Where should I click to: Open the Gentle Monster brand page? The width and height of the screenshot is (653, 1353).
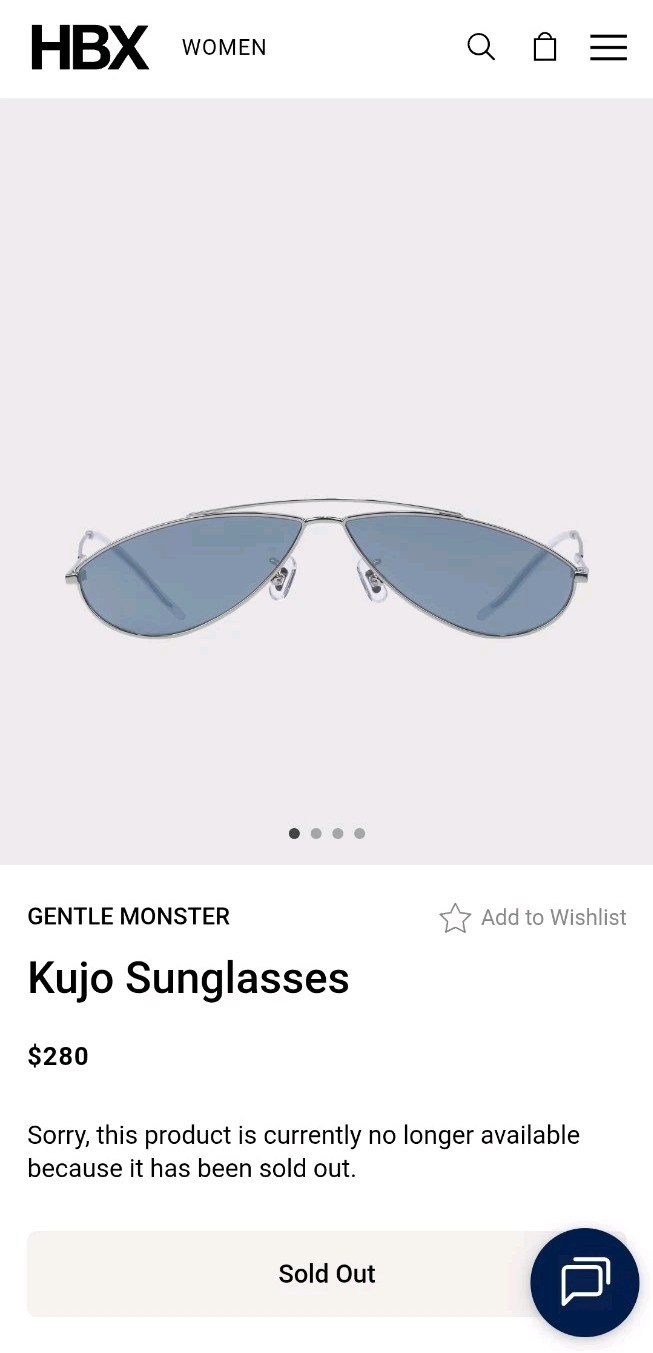click(x=129, y=916)
